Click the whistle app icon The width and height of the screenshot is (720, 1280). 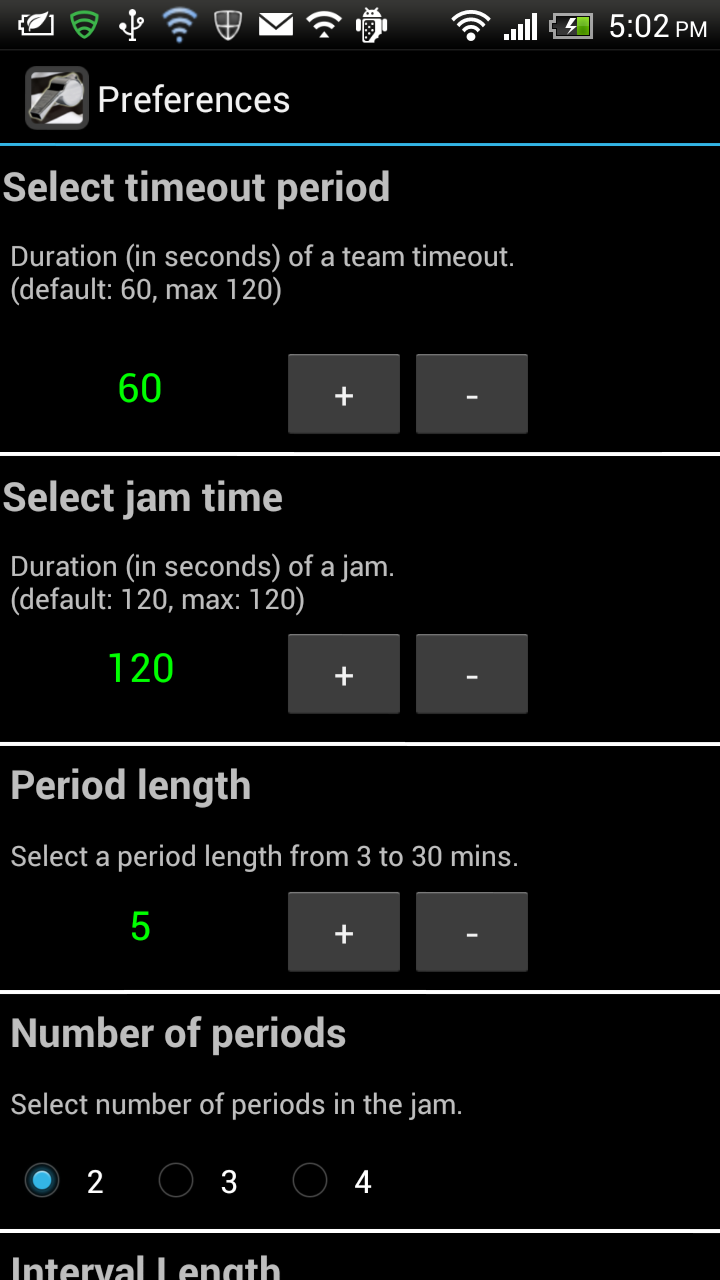(56, 97)
